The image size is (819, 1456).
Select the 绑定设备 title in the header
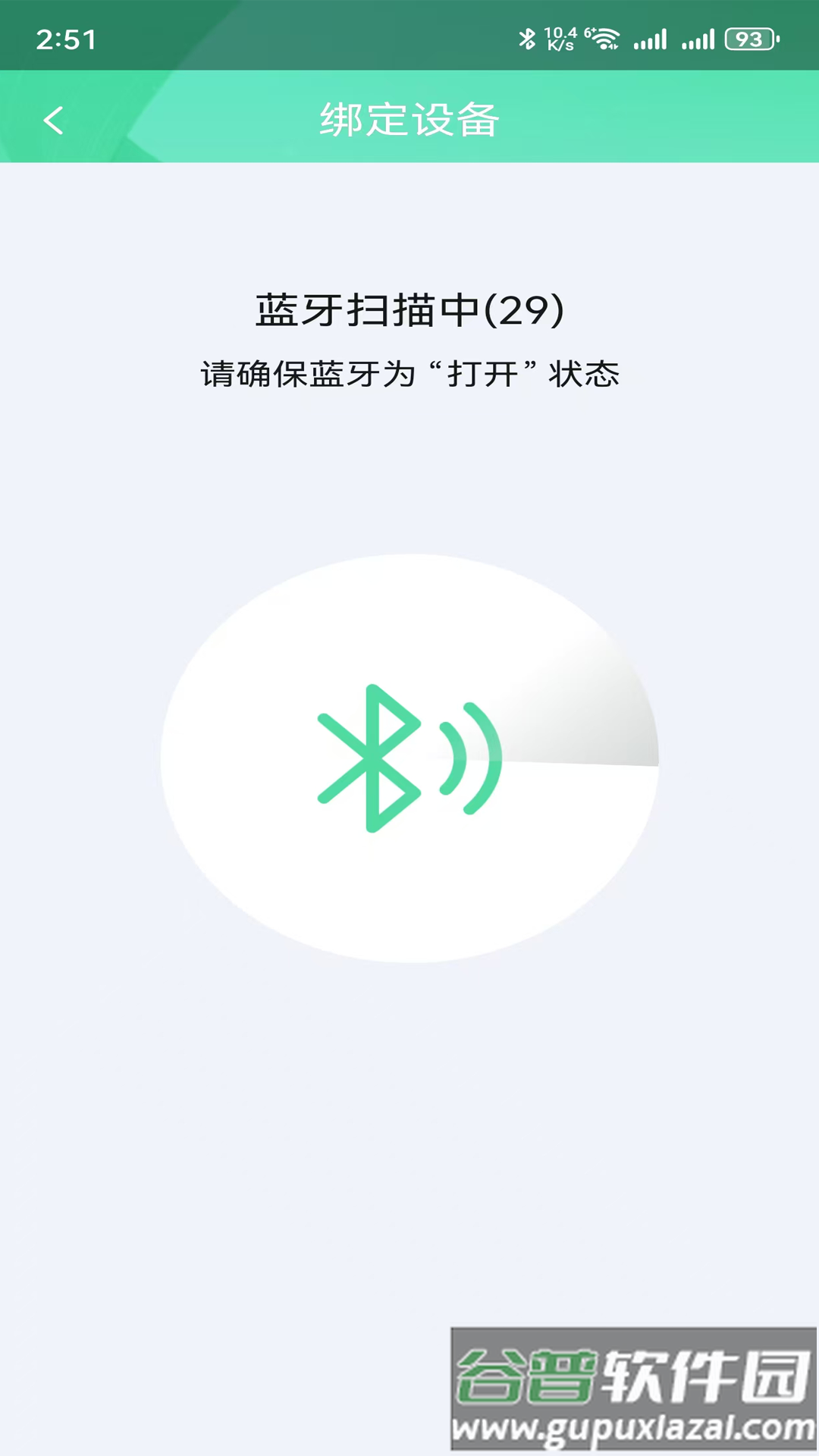pos(409,120)
